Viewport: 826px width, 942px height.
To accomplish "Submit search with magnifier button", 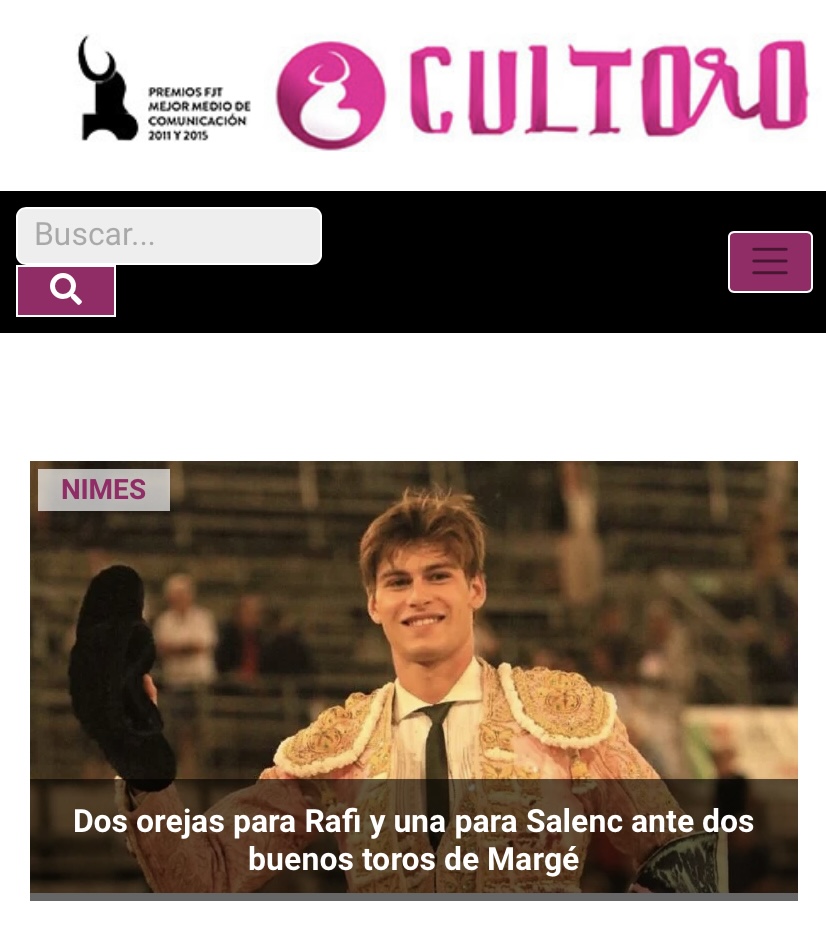I will [66, 291].
